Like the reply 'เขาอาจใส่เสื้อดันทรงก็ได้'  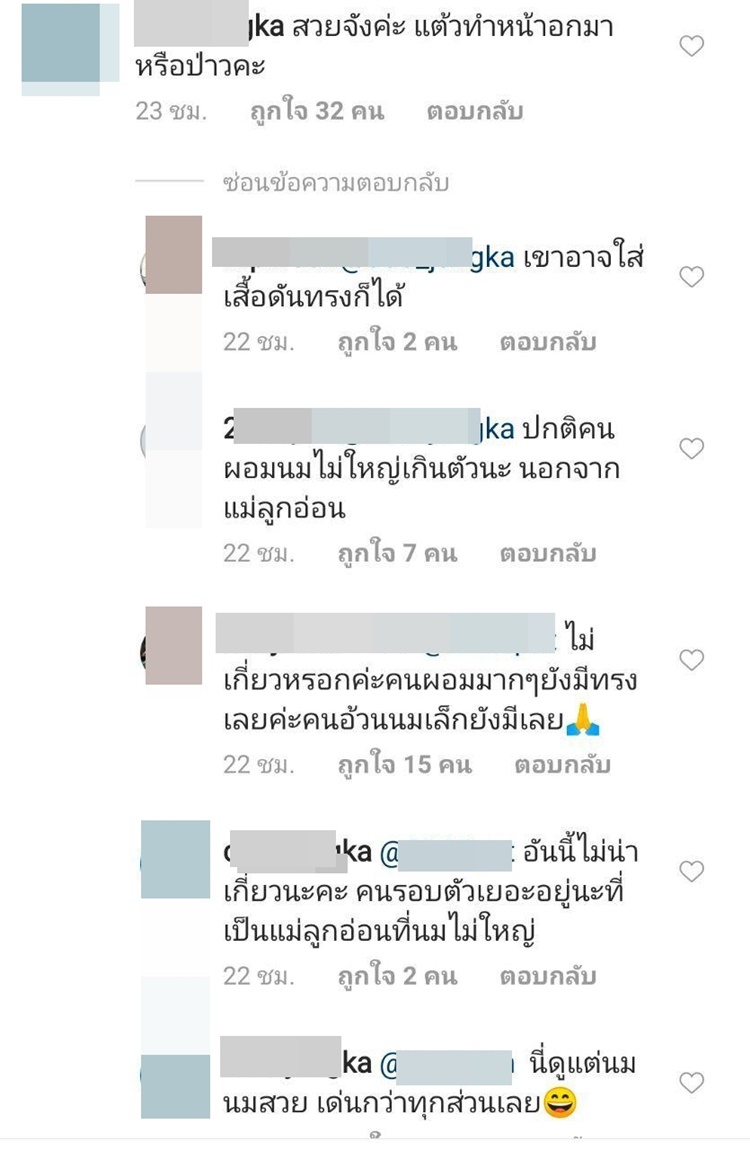tap(692, 277)
